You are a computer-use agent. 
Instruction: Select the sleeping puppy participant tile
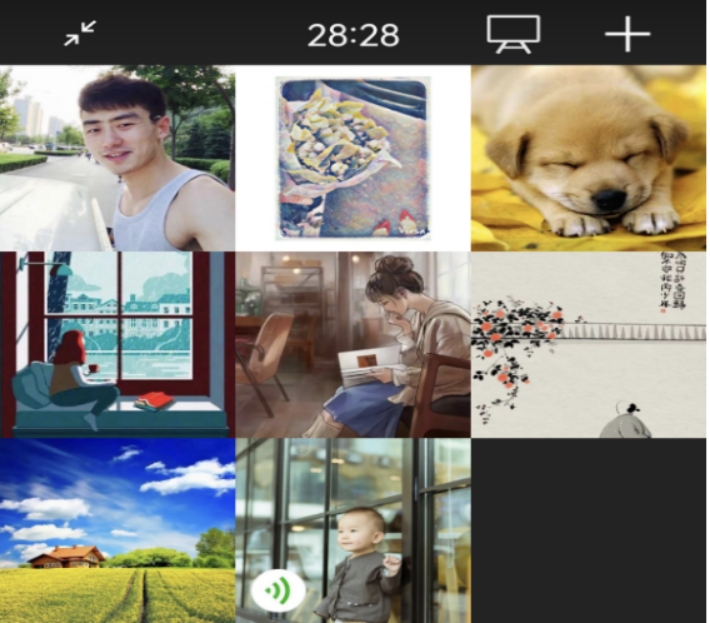point(589,158)
